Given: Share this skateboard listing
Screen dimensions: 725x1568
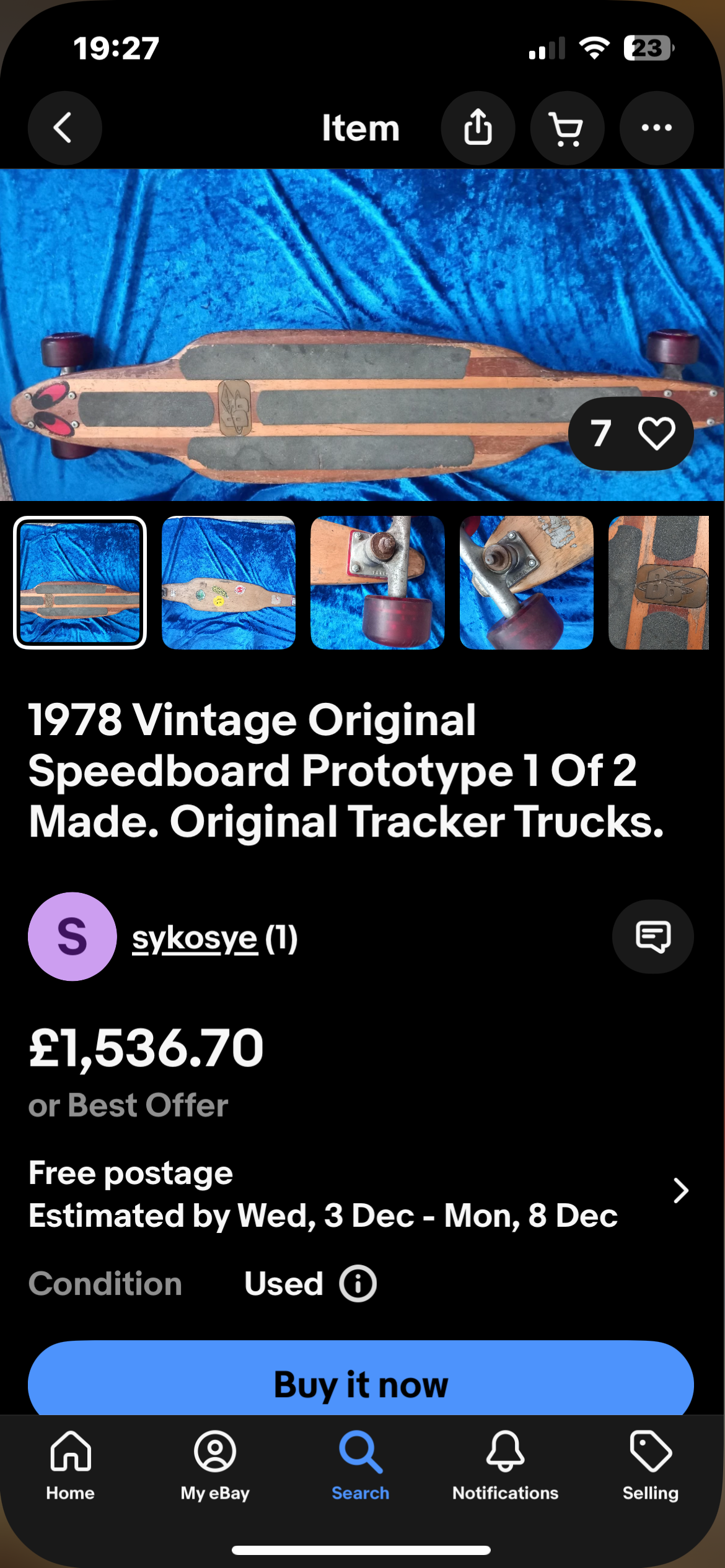Looking at the screenshot, I should click(x=478, y=128).
